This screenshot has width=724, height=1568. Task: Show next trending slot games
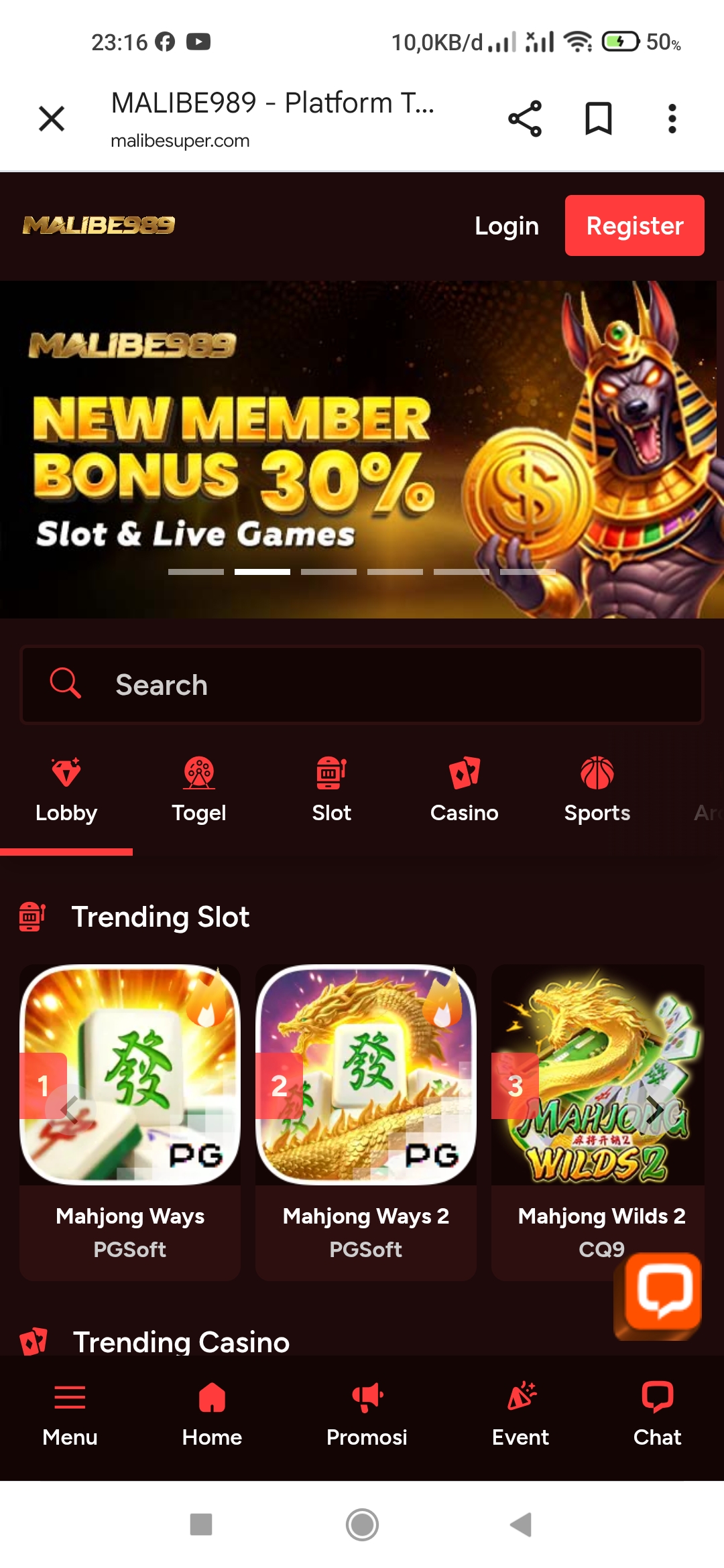pyautogui.click(x=654, y=1109)
